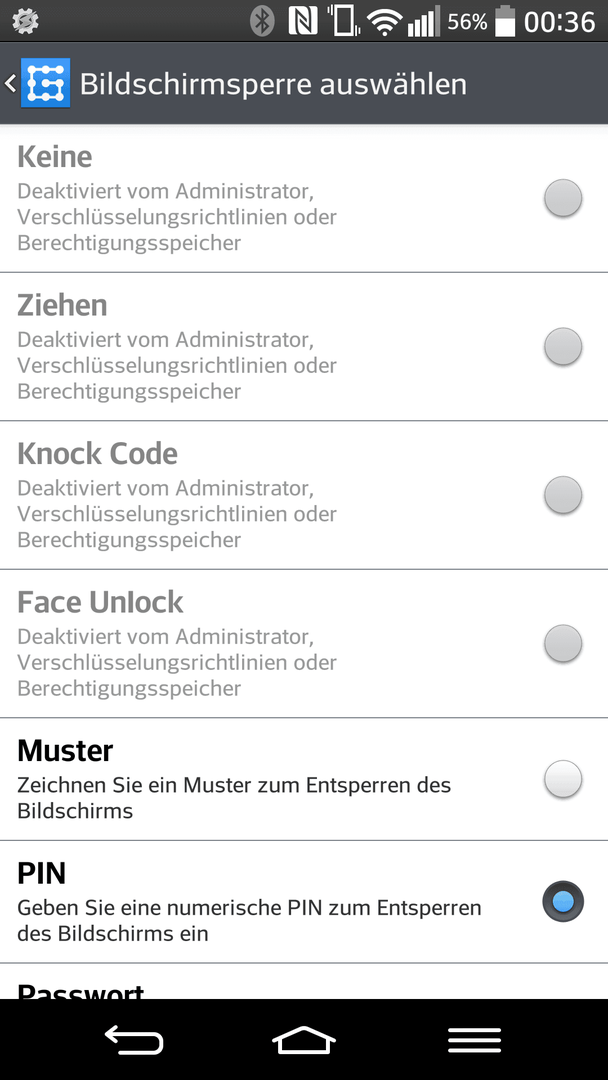Viewport: 608px width, 1080px height.
Task: Open the system menu button
Action: 474,1040
